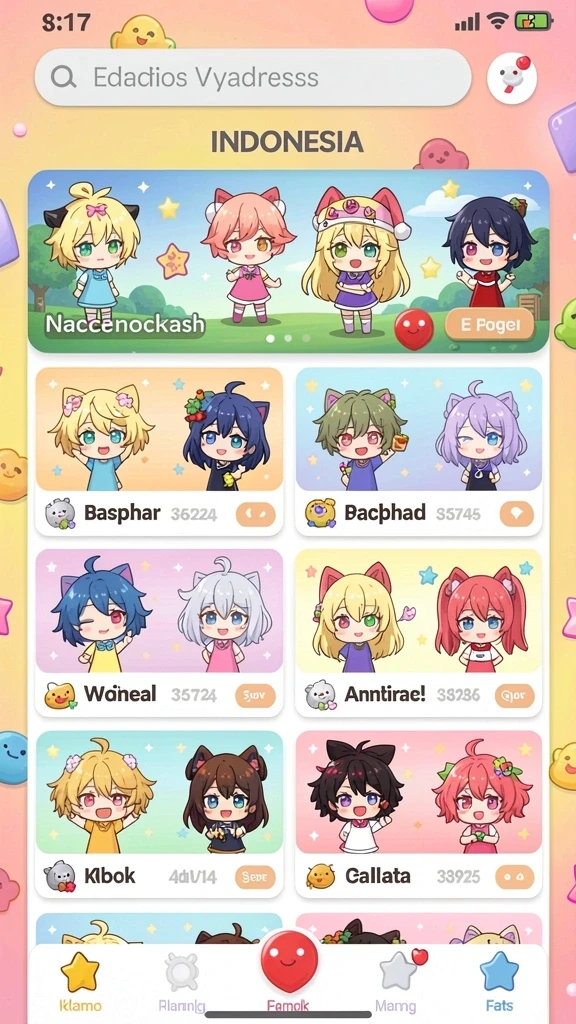Open the Anntirae! card
This screenshot has height=1024, width=576.
tap(419, 633)
